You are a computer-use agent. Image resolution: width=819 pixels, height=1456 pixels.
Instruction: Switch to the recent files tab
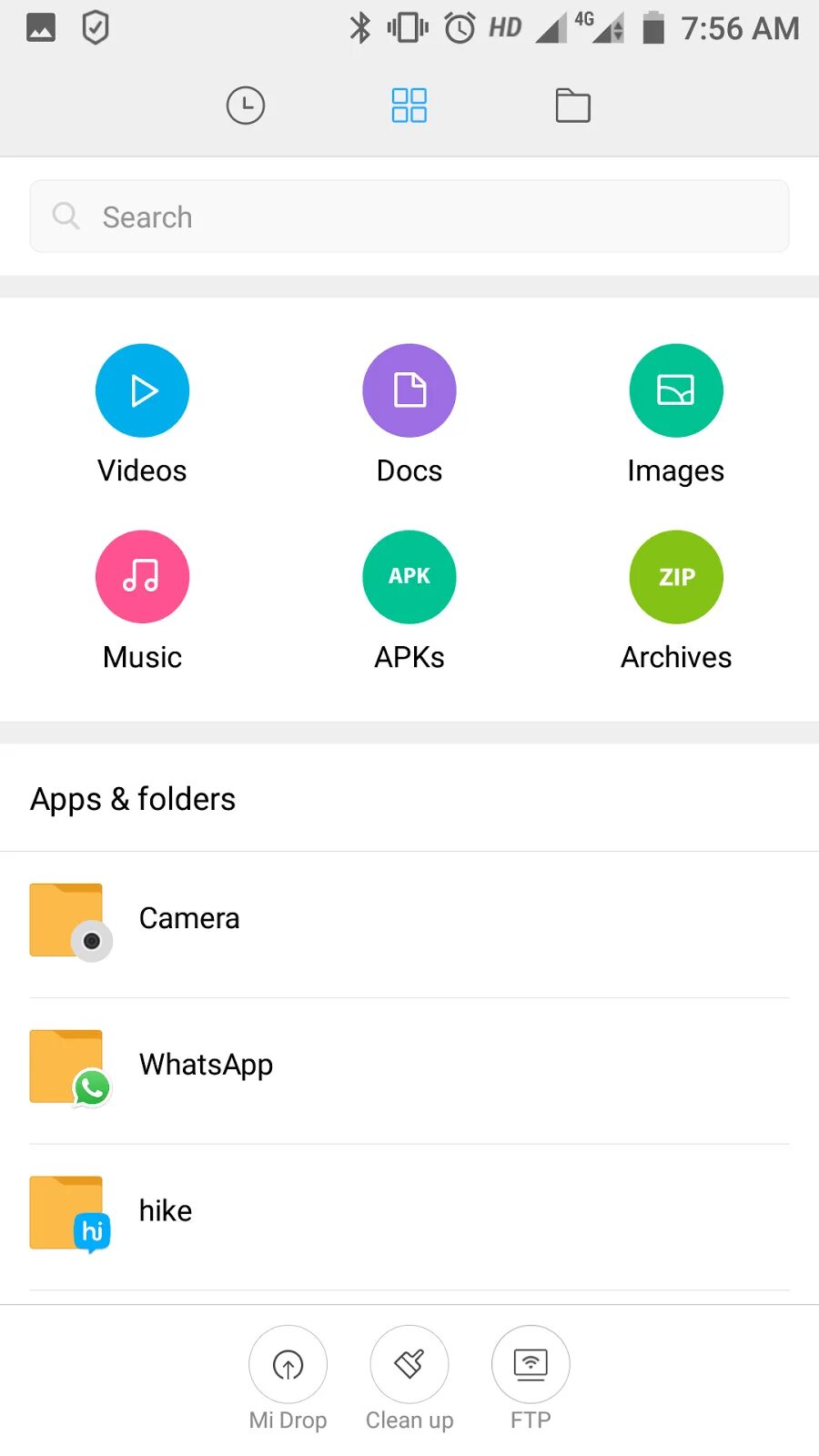(245, 106)
